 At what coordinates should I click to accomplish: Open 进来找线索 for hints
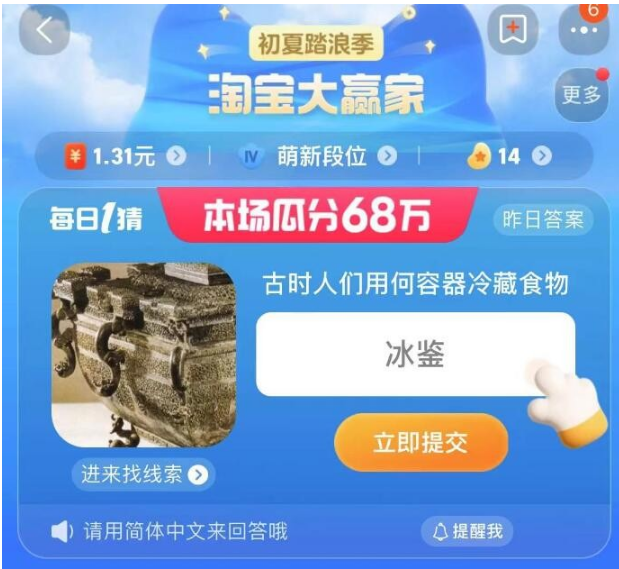[x=143, y=474]
